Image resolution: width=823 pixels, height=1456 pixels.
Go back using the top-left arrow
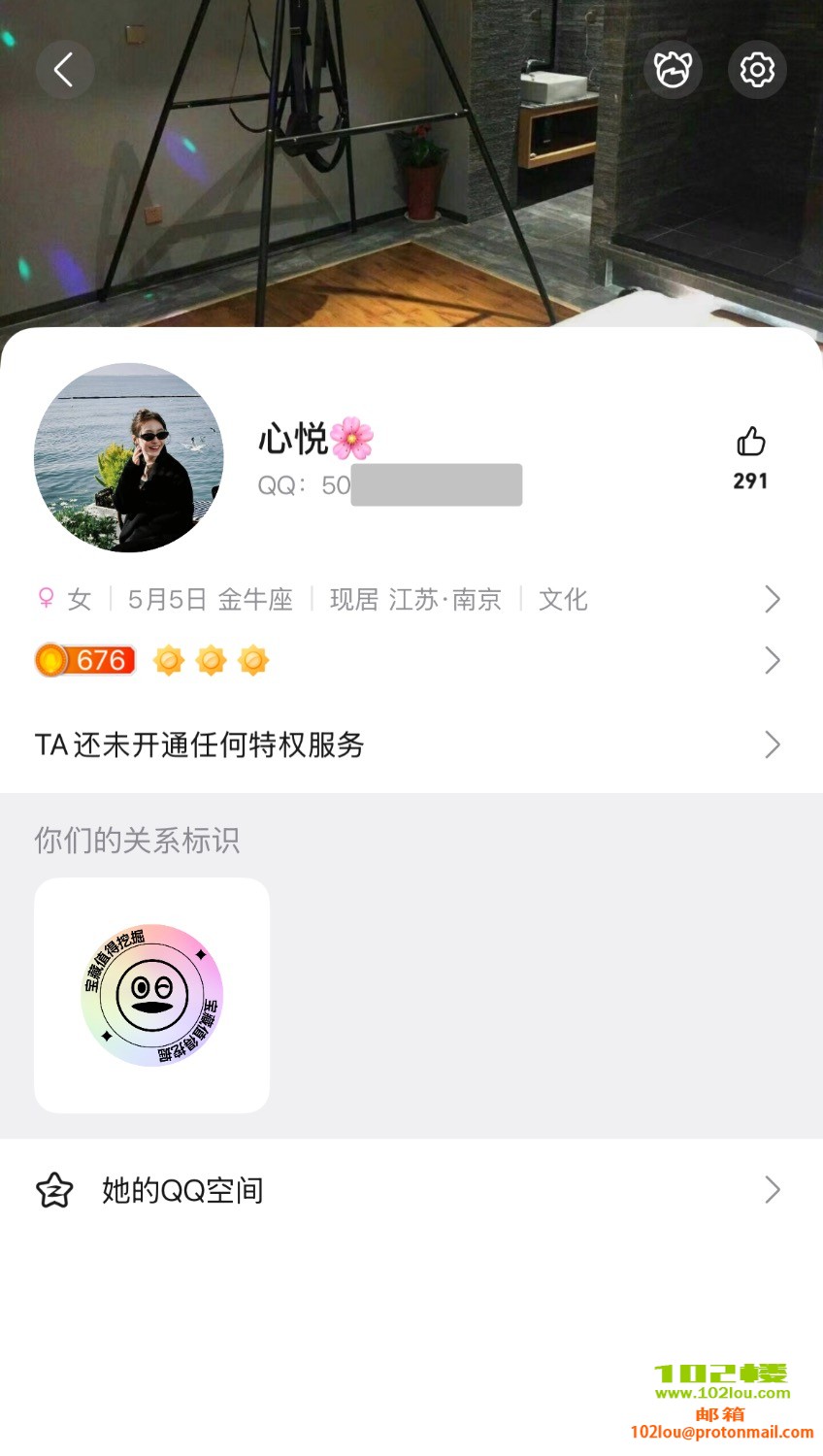(64, 70)
